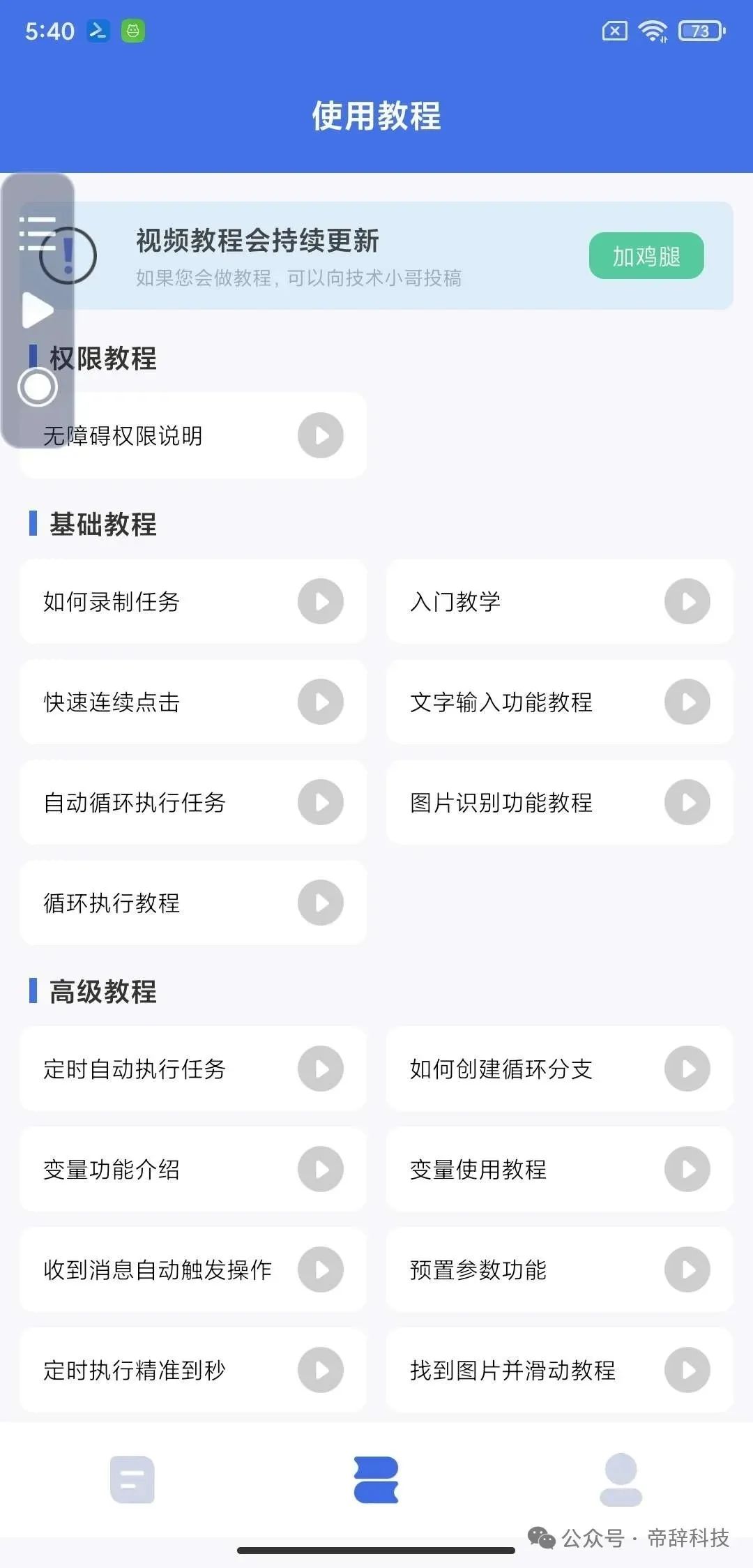
Task: Click the 加鸡腿 button in the banner
Action: [646, 255]
